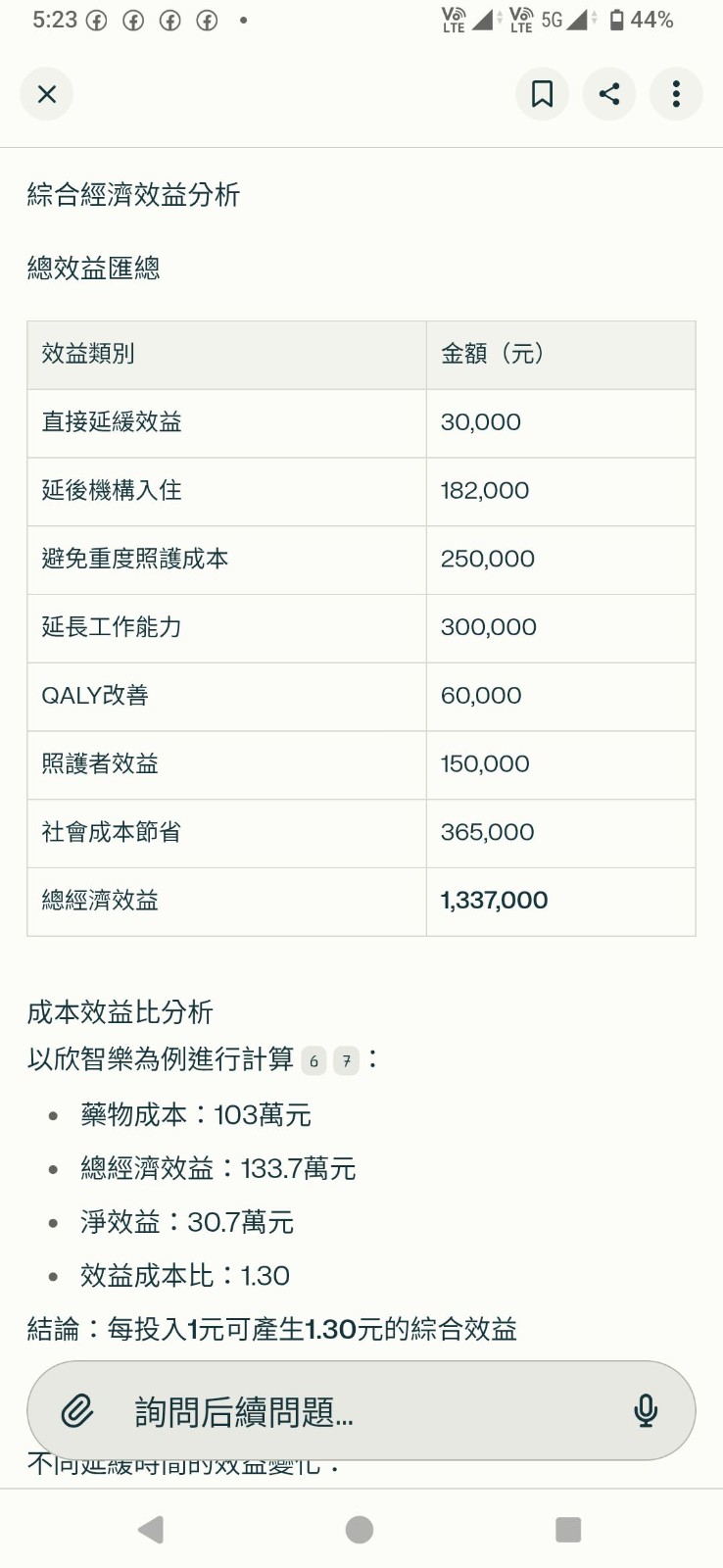Attach a file with the paperclip icon
Viewport: 723px width, 1568px height.
(77, 1411)
